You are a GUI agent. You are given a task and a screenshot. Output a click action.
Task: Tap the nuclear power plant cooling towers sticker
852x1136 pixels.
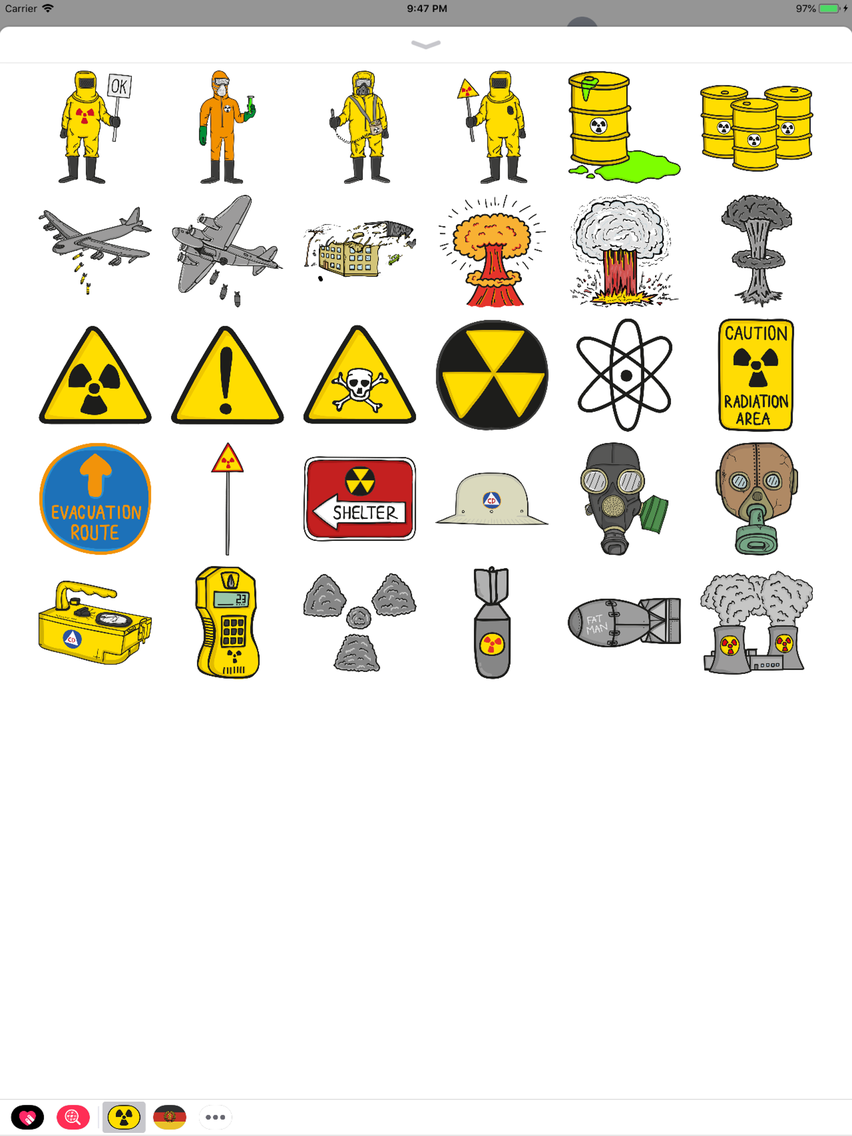coord(755,622)
